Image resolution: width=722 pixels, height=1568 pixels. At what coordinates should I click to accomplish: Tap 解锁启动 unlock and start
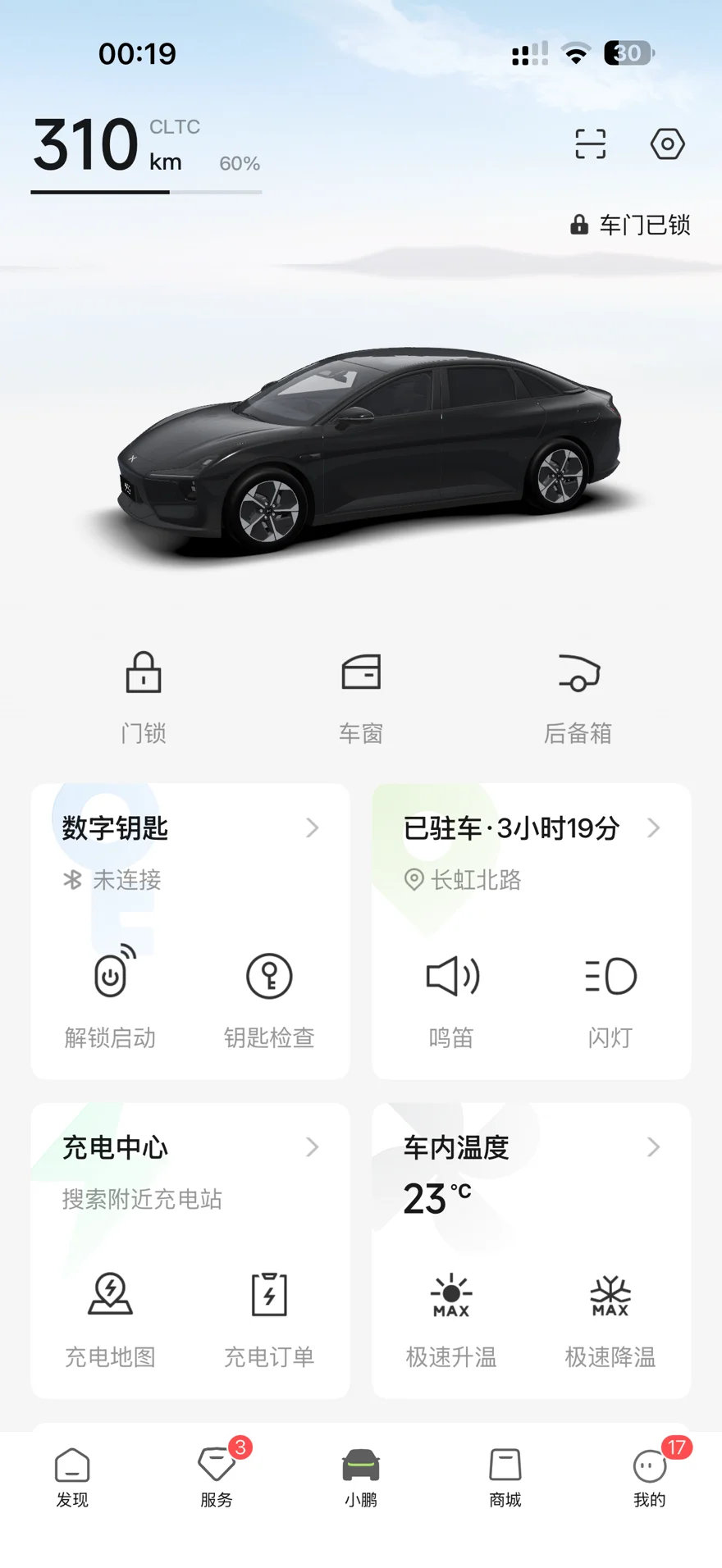[x=111, y=996]
